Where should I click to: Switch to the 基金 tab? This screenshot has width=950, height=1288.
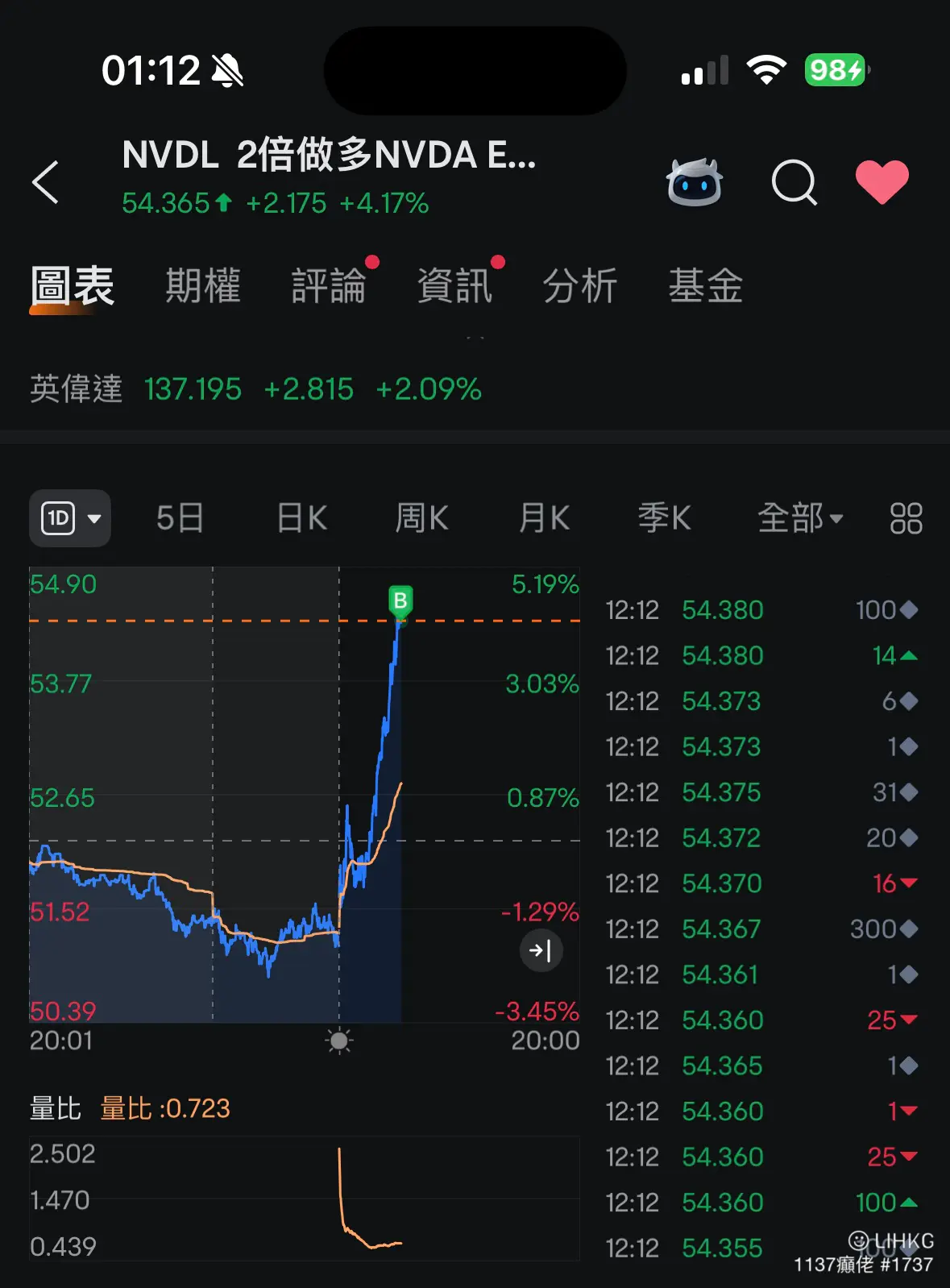pos(705,286)
